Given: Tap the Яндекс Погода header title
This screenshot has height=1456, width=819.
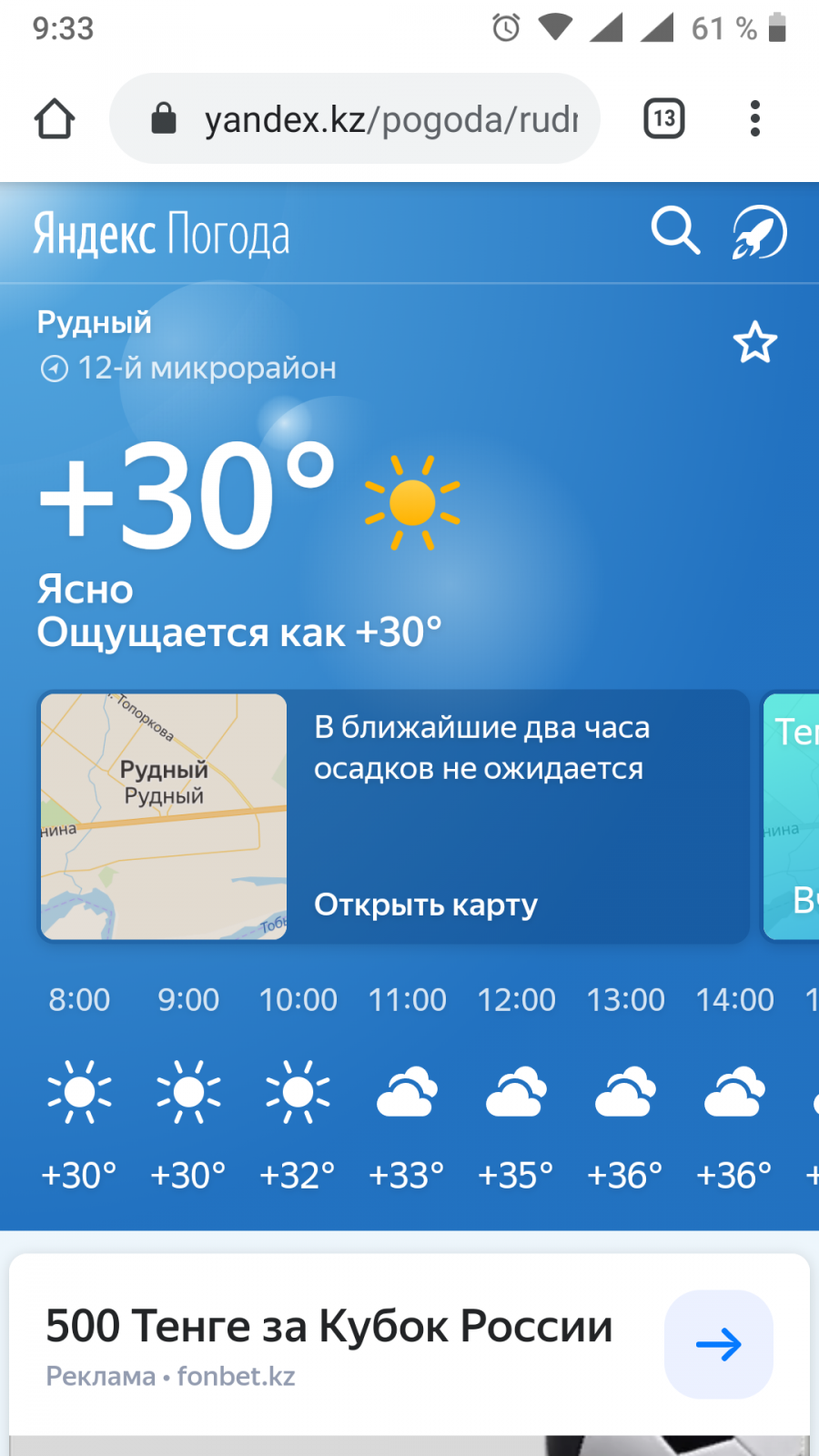Looking at the screenshot, I should pos(162,235).
